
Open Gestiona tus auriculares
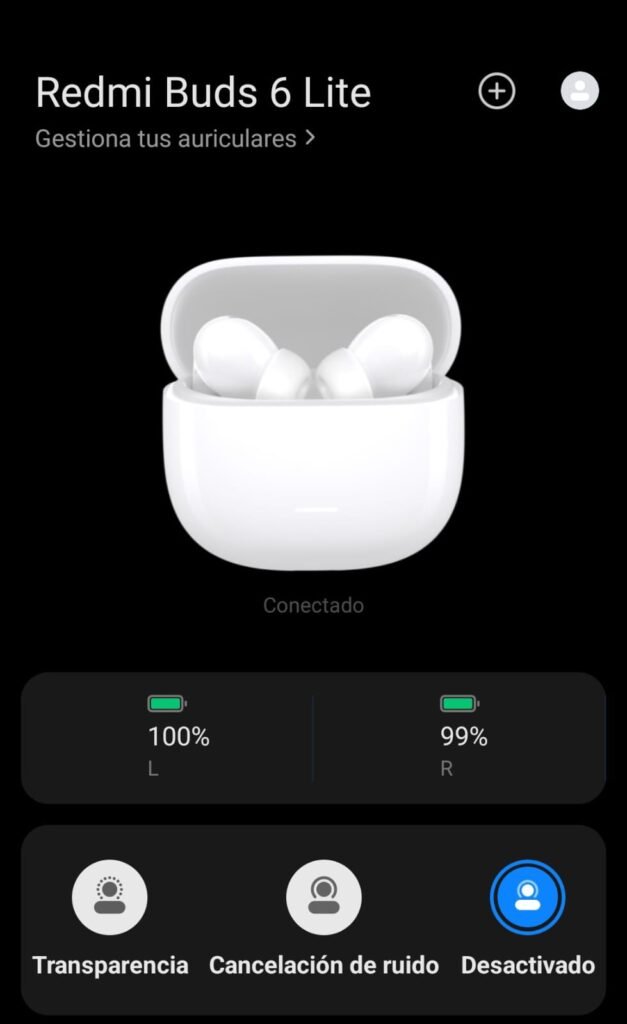pyautogui.click(x=175, y=139)
